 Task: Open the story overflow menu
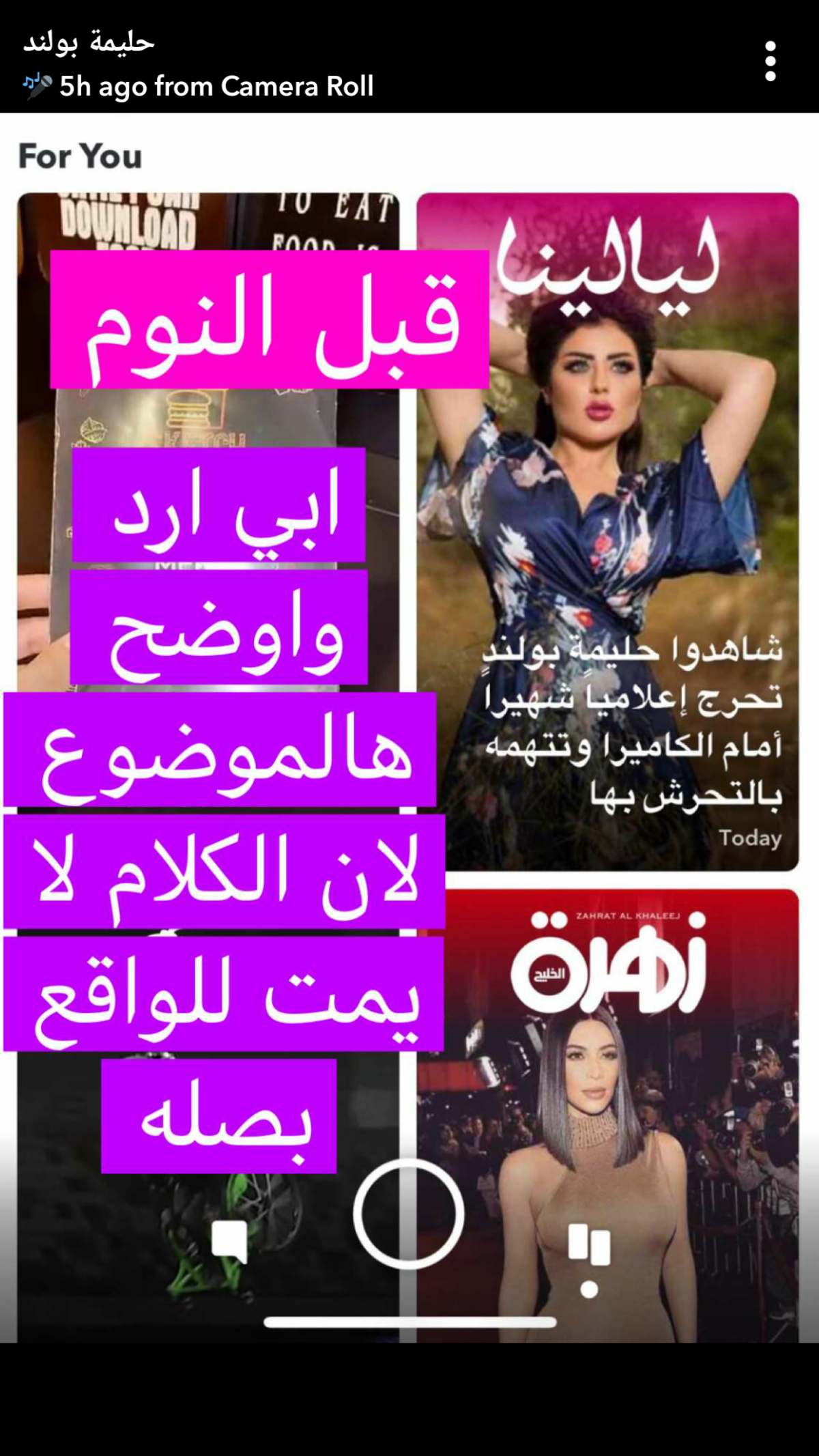pos(770,61)
